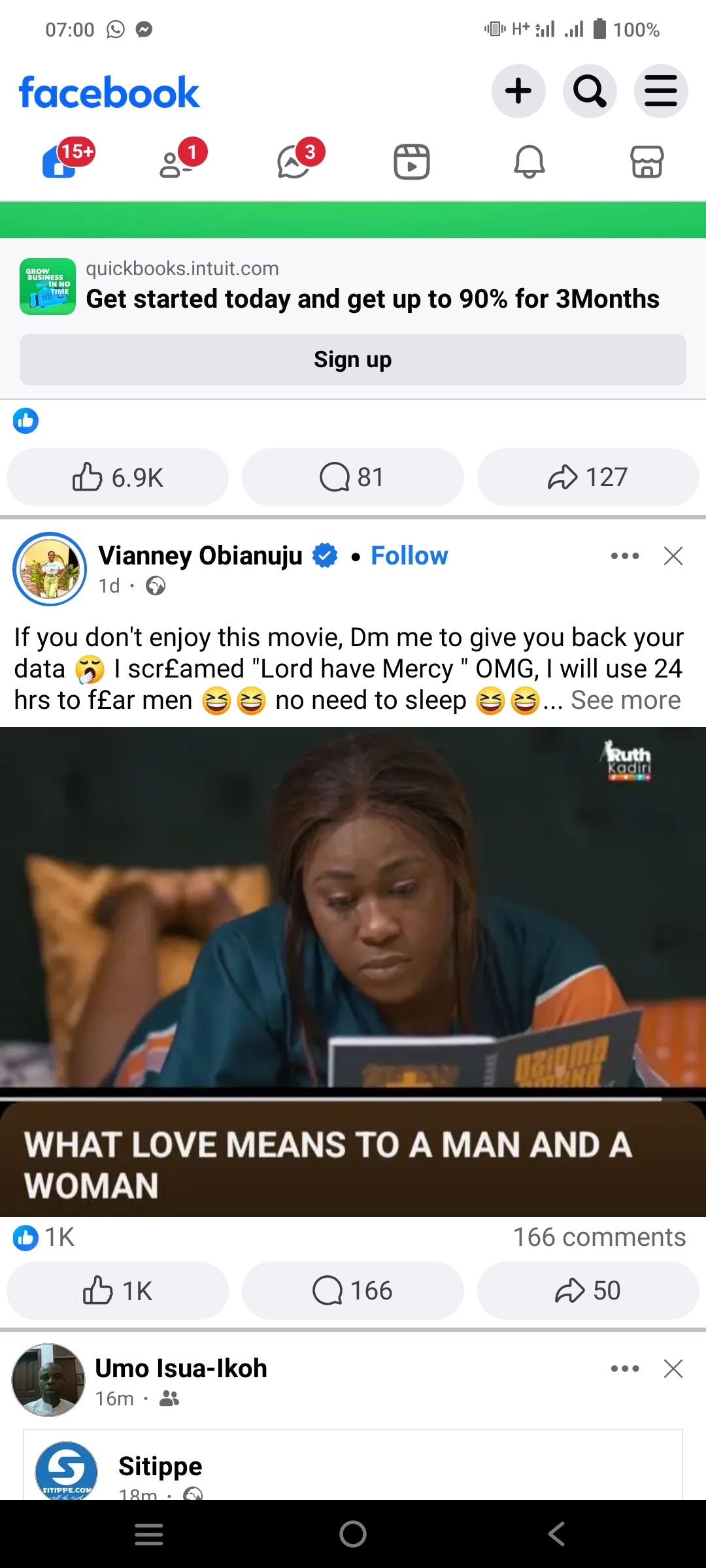Open the create post plus button
The image size is (706, 1568).
pyautogui.click(x=518, y=91)
